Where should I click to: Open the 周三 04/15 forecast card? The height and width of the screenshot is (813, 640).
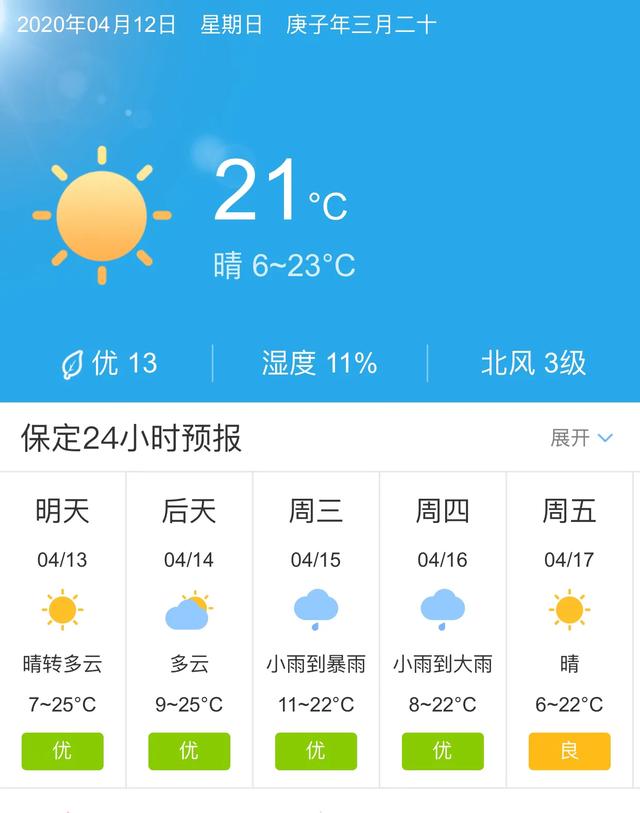(316, 630)
